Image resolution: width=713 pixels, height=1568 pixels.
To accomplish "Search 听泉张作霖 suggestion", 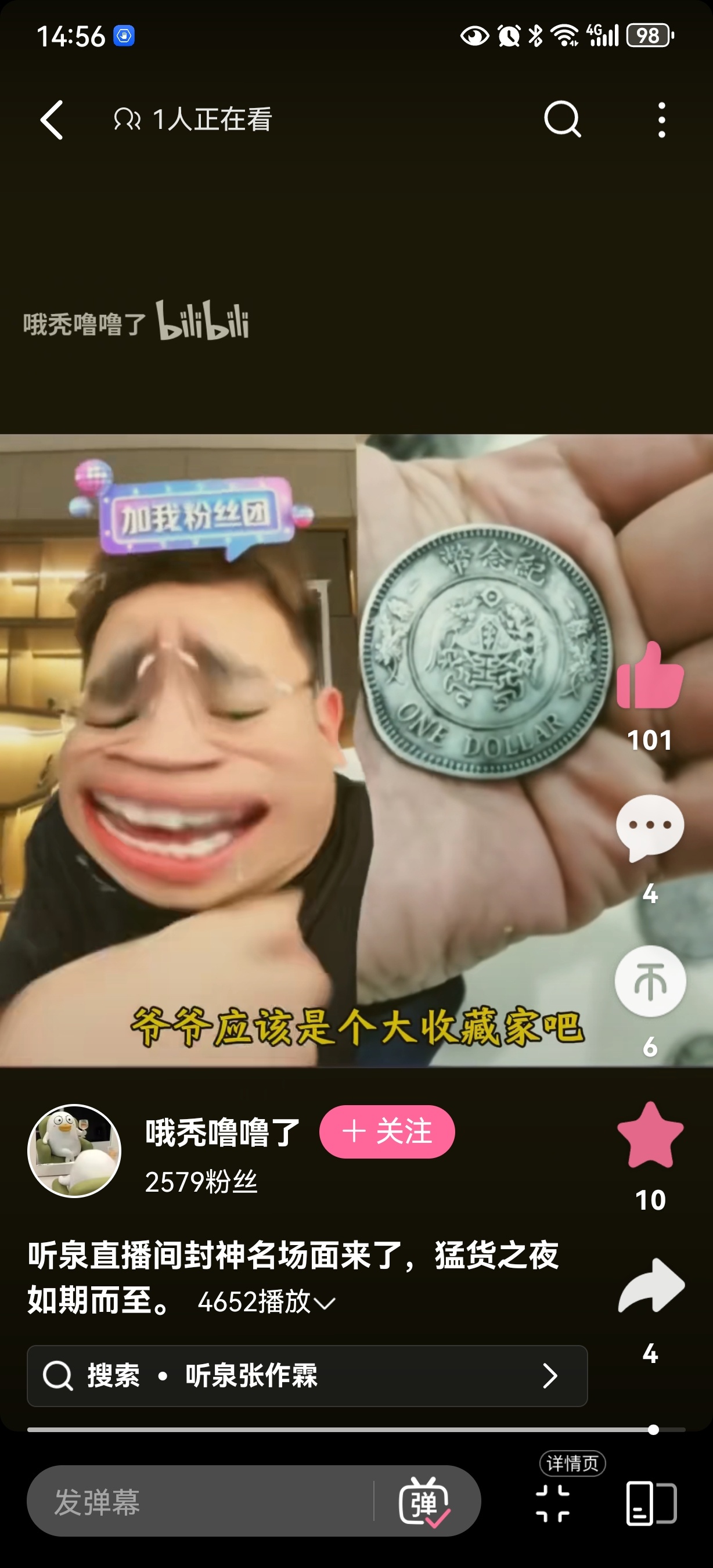I will (x=307, y=1376).
